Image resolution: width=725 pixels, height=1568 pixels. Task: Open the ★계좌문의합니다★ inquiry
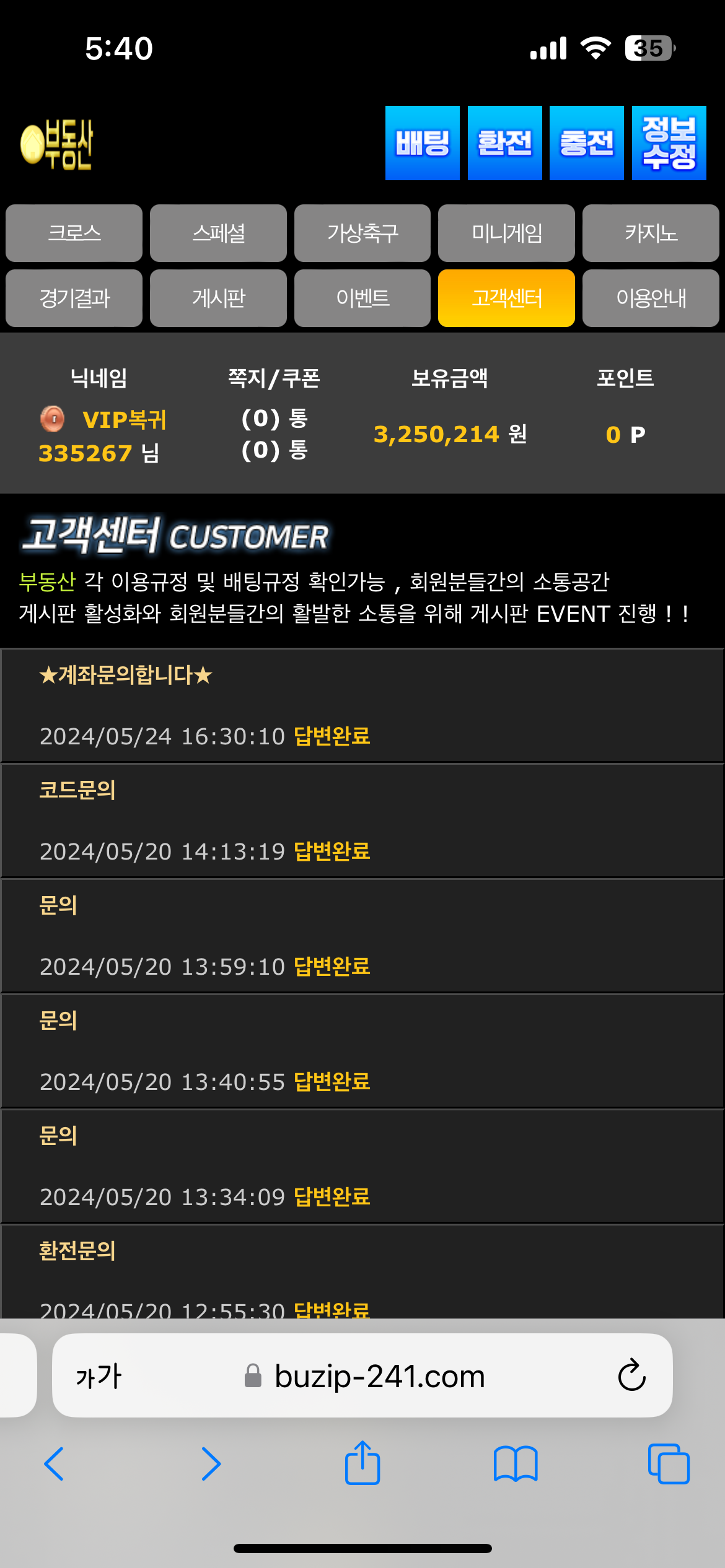[x=126, y=675]
